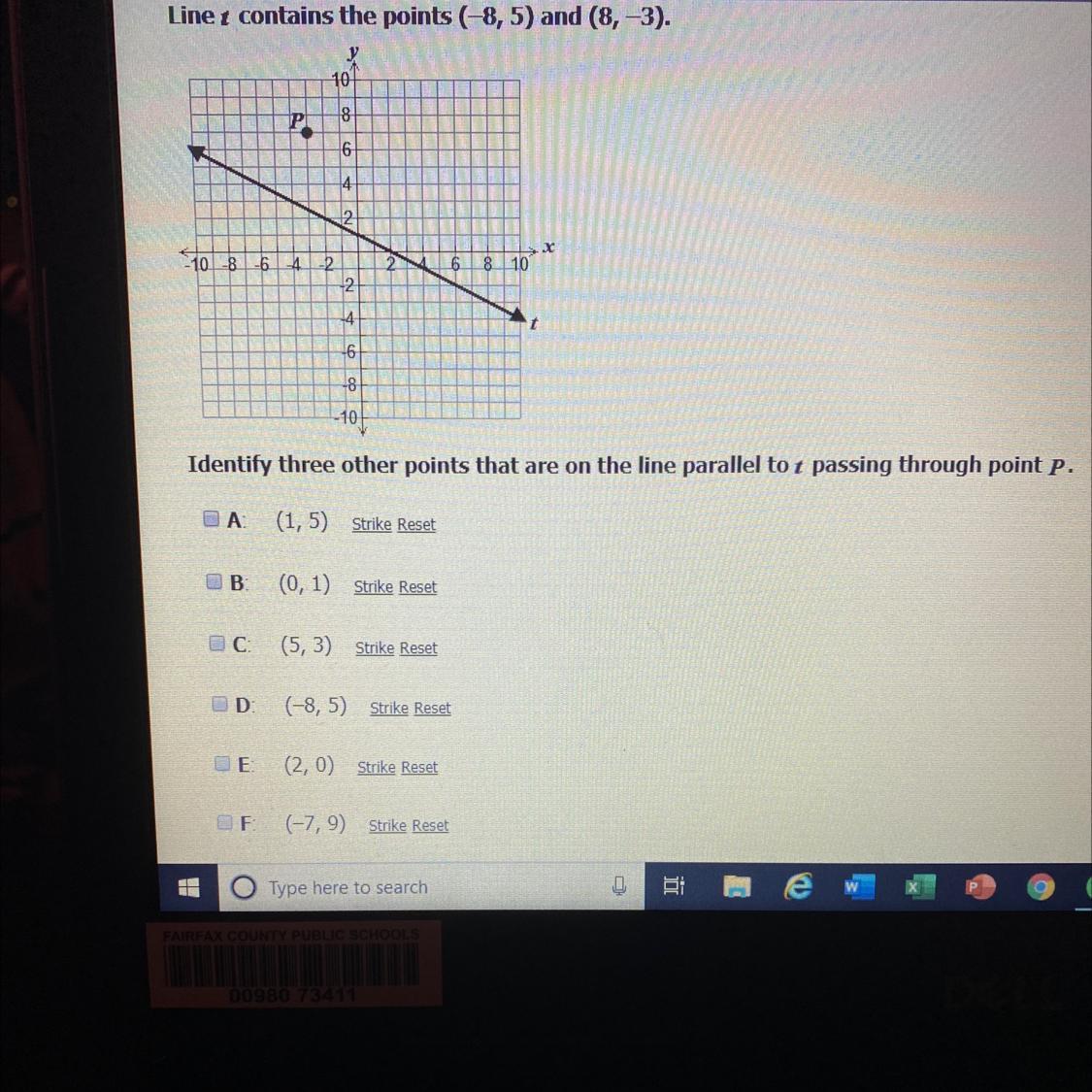Launch Word from the taskbar
Viewport: 1092px width, 1092px height.
pos(858,886)
